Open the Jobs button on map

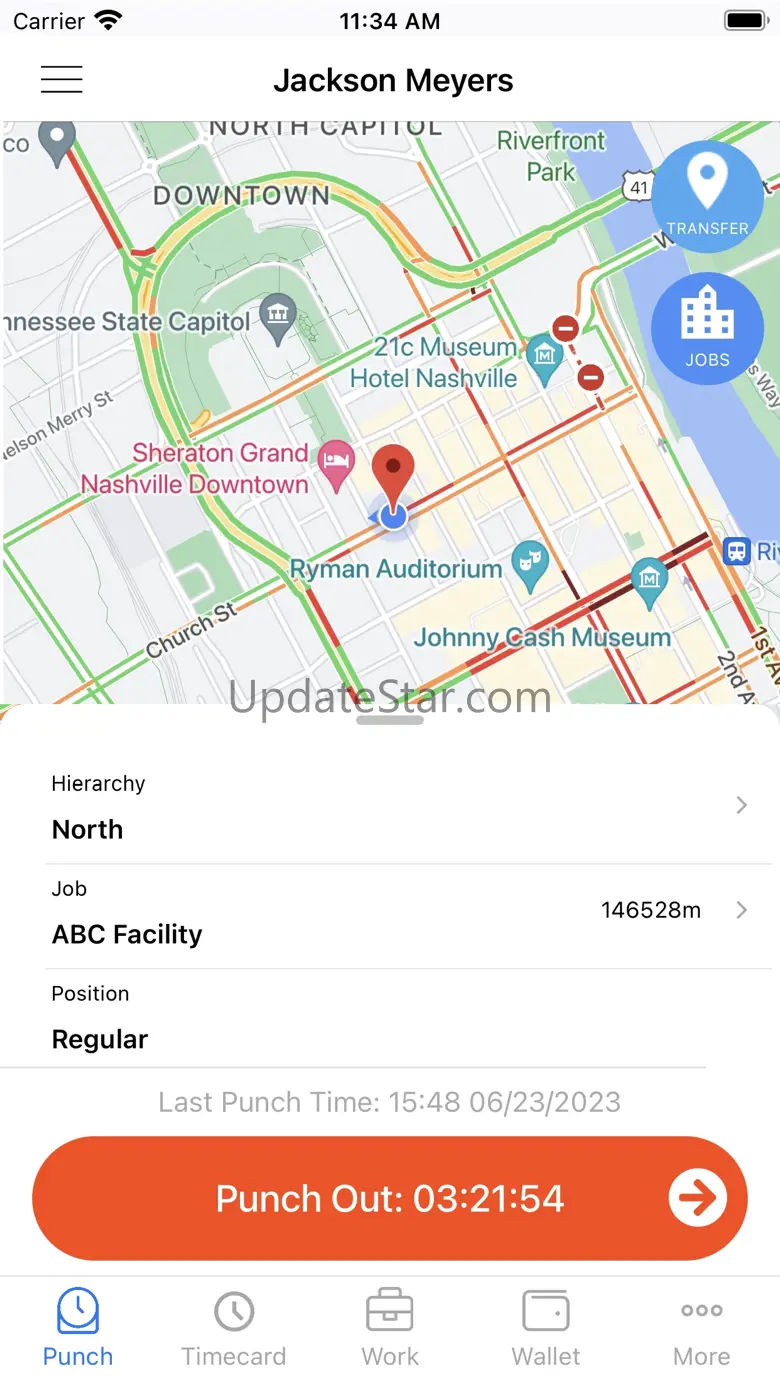click(x=707, y=328)
